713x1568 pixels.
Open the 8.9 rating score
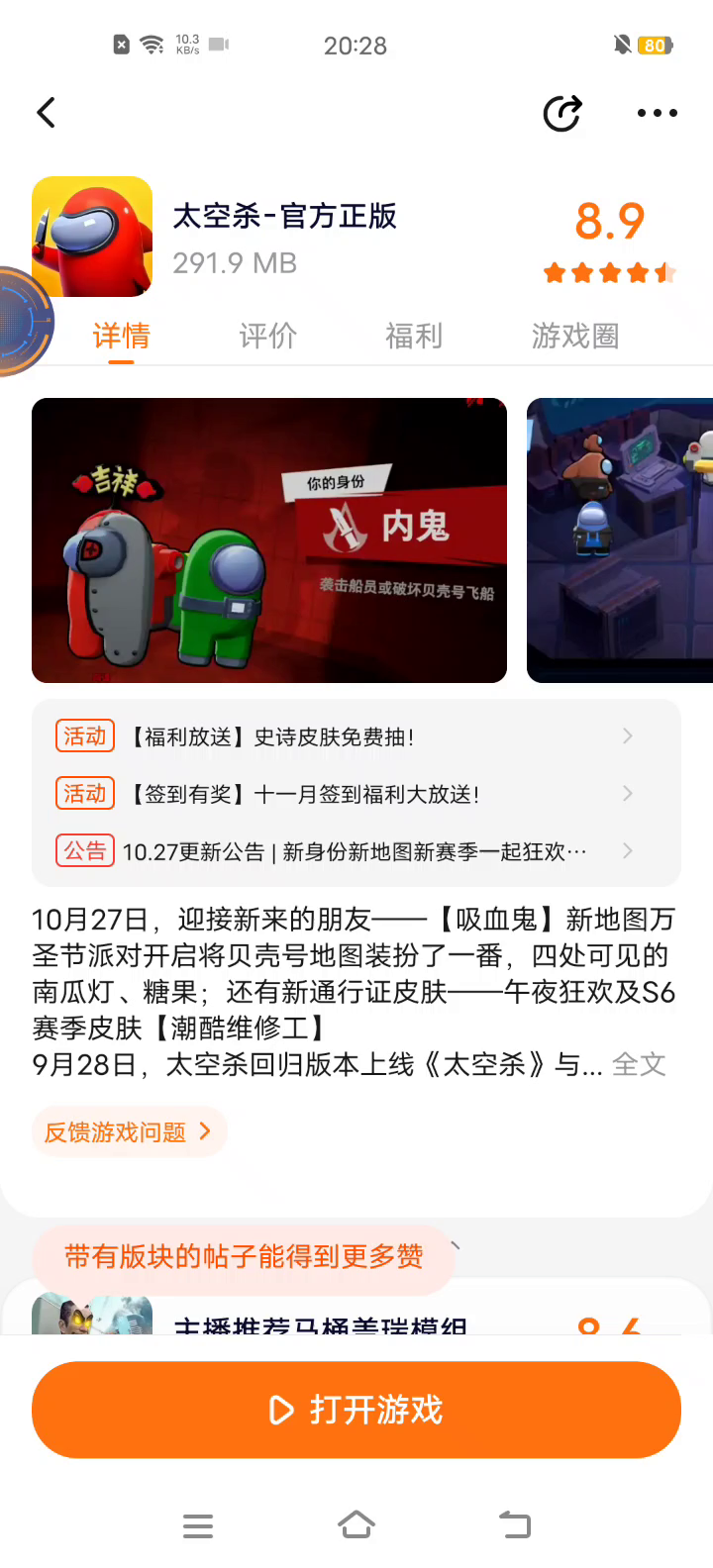click(609, 222)
